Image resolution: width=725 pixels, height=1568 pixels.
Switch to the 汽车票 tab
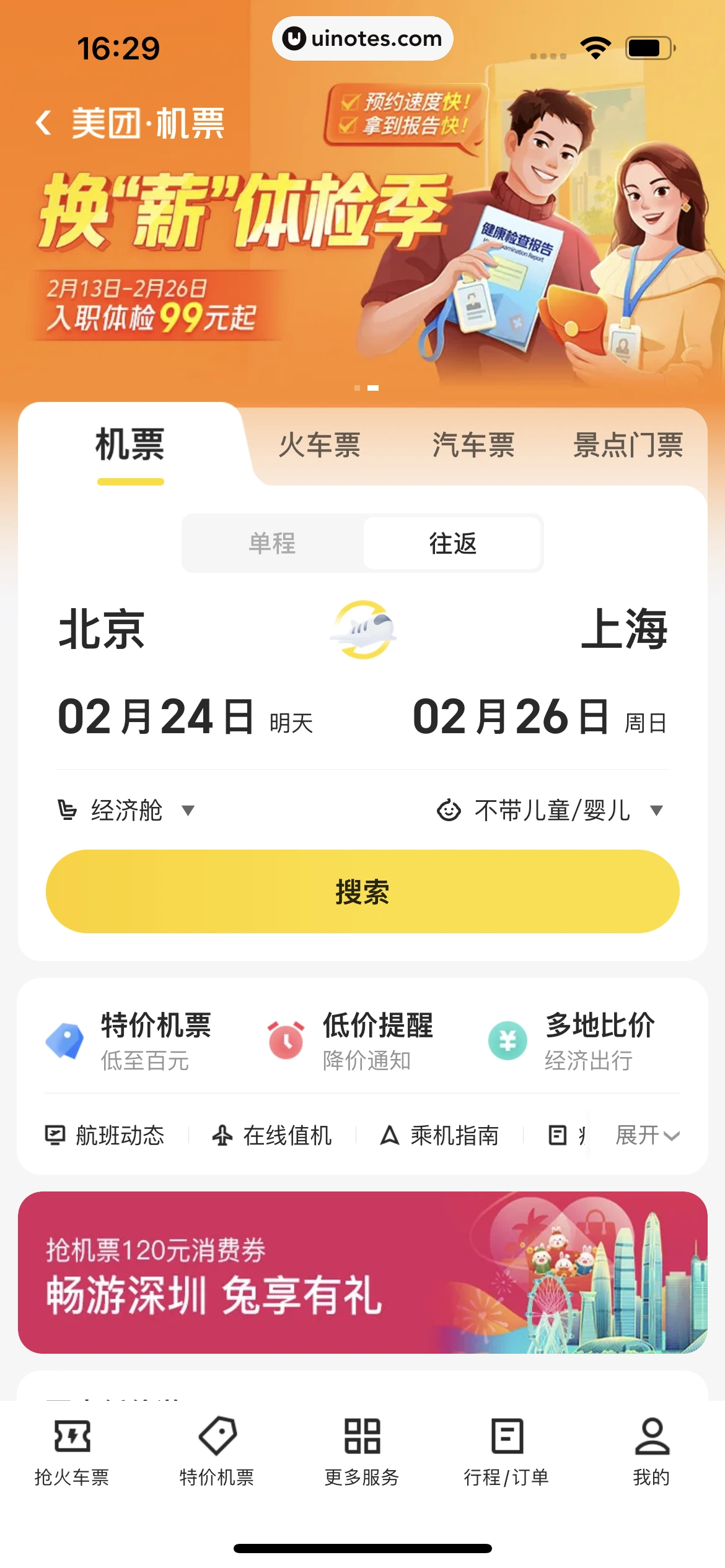point(473,445)
